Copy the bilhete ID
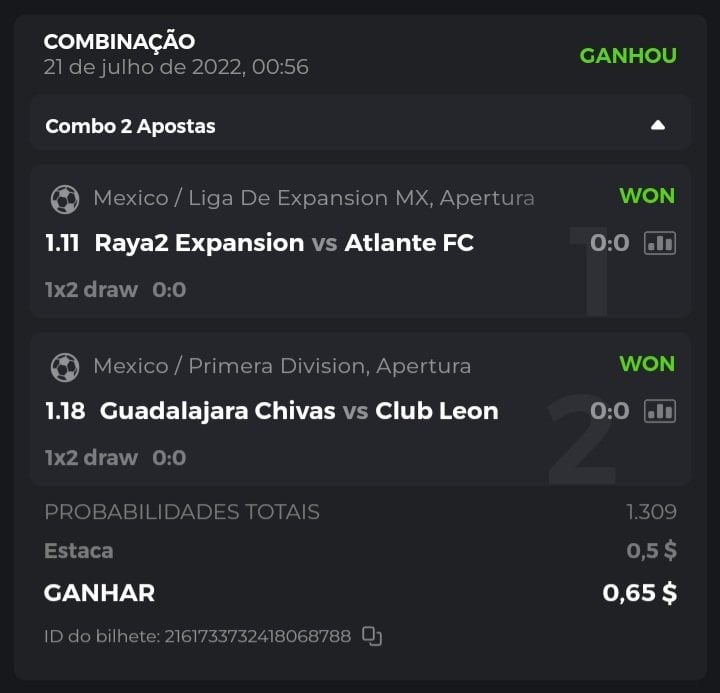Image resolution: width=720 pixels, height=693 pixels. point(372,636)
